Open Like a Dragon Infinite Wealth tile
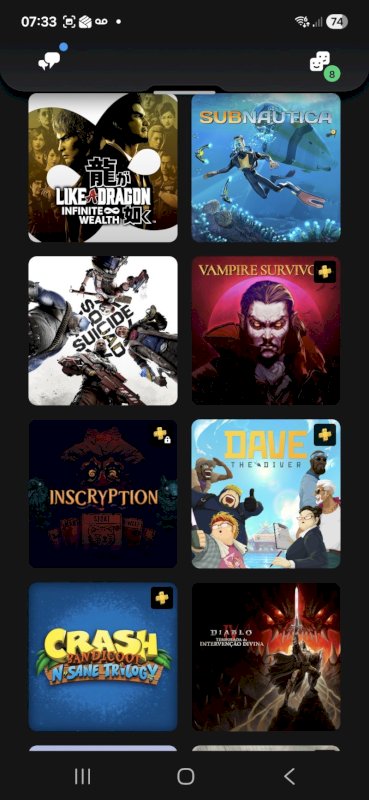 (x=103, y=167)
